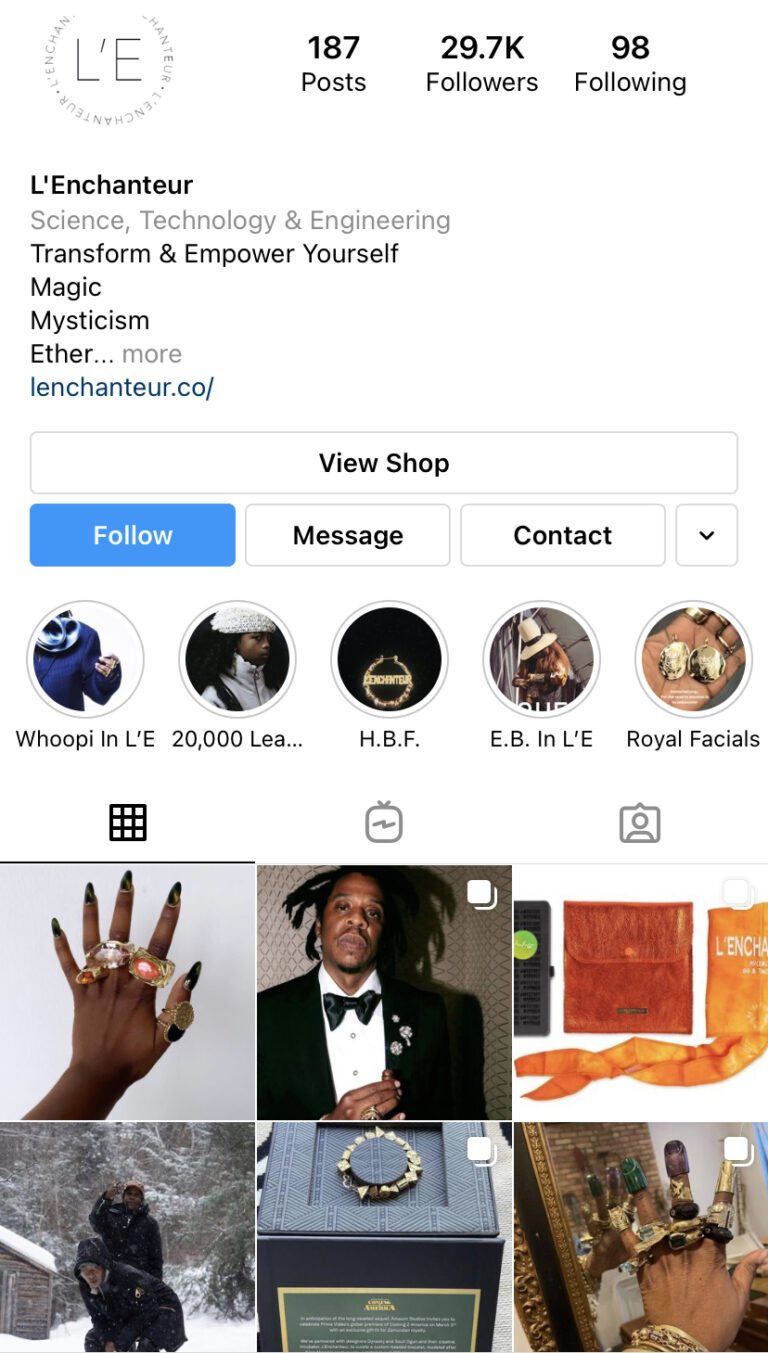
Task: Open the '20,000 Lea...' story highlight
Action: [237, 660]
